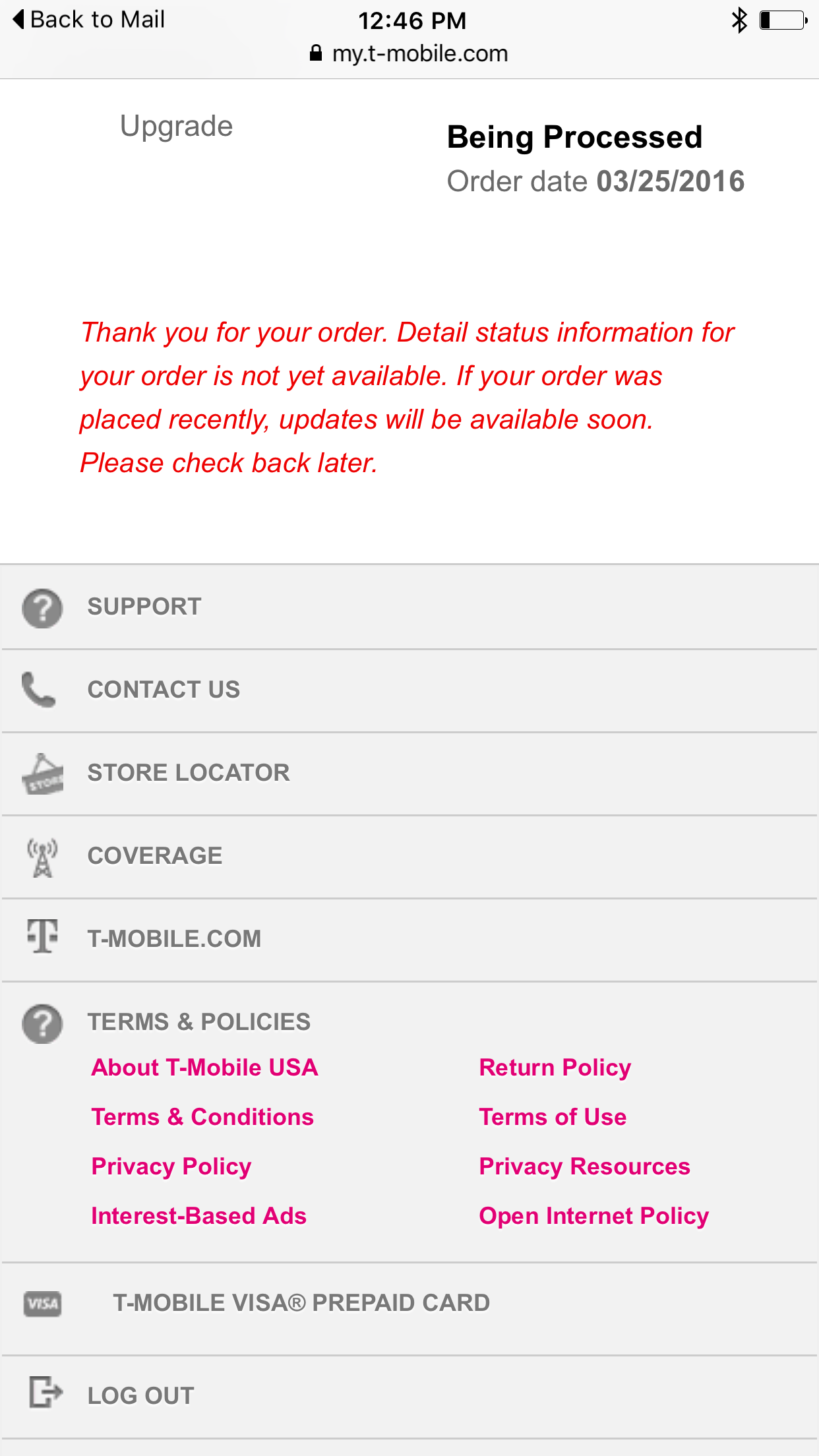View the Open Internet Policy link
Image resolution: width=819 pixels, height=1456 pixels.
pos(593,1217)
